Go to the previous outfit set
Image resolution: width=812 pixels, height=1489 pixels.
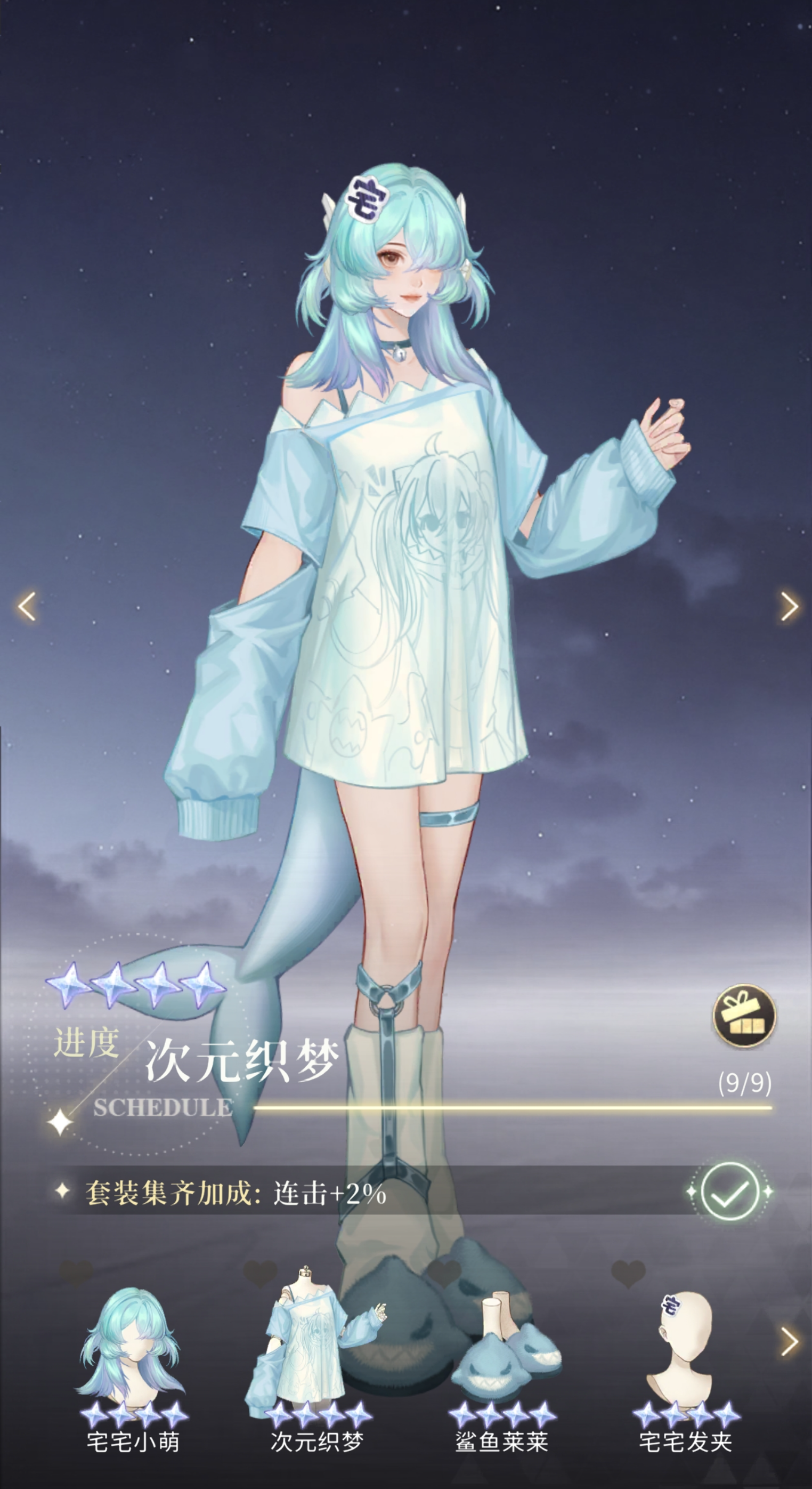click(x=27, y=606)
